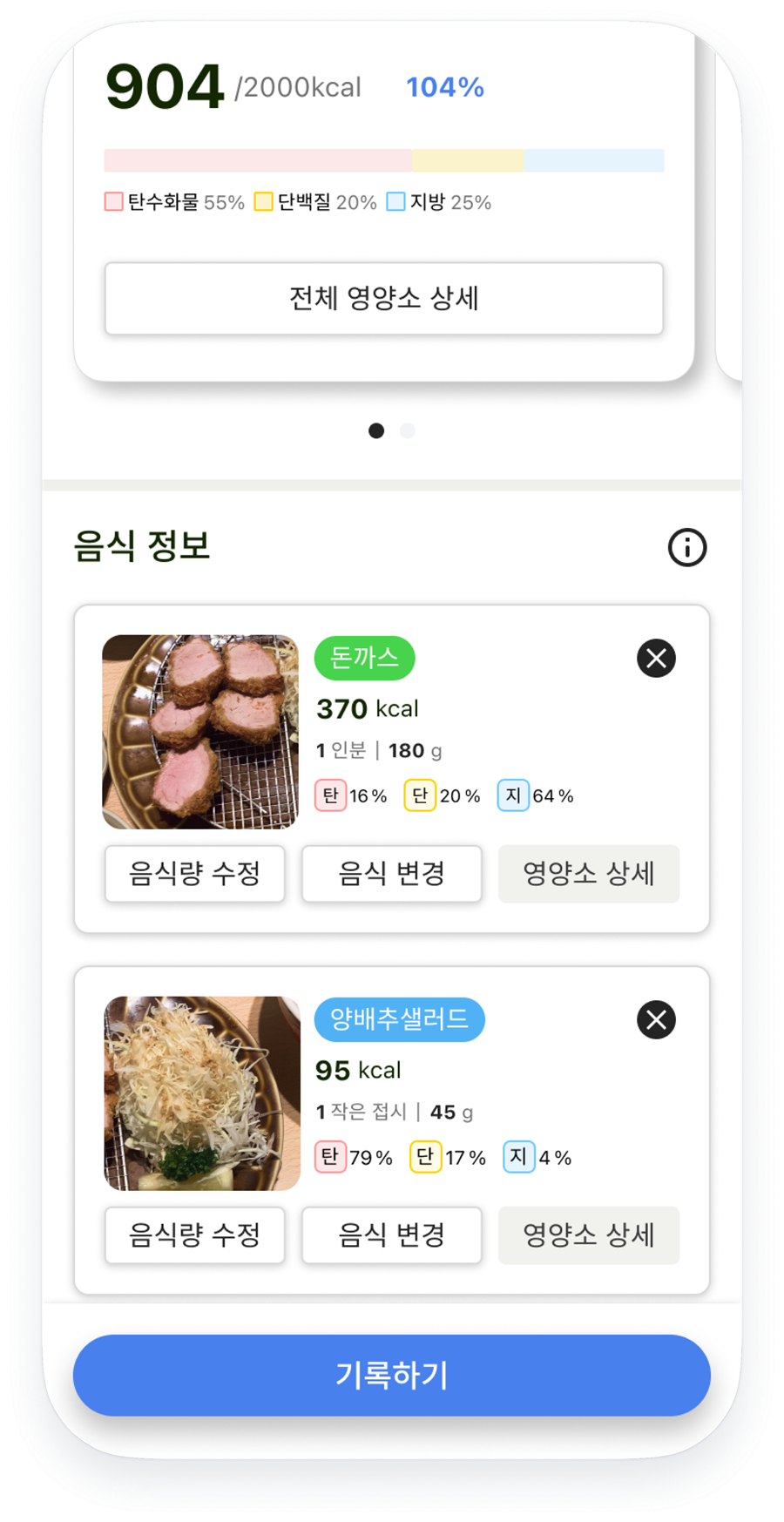
Task: Select the blue 양배추샐러드 food name tag
Action: pos(399,1019)
